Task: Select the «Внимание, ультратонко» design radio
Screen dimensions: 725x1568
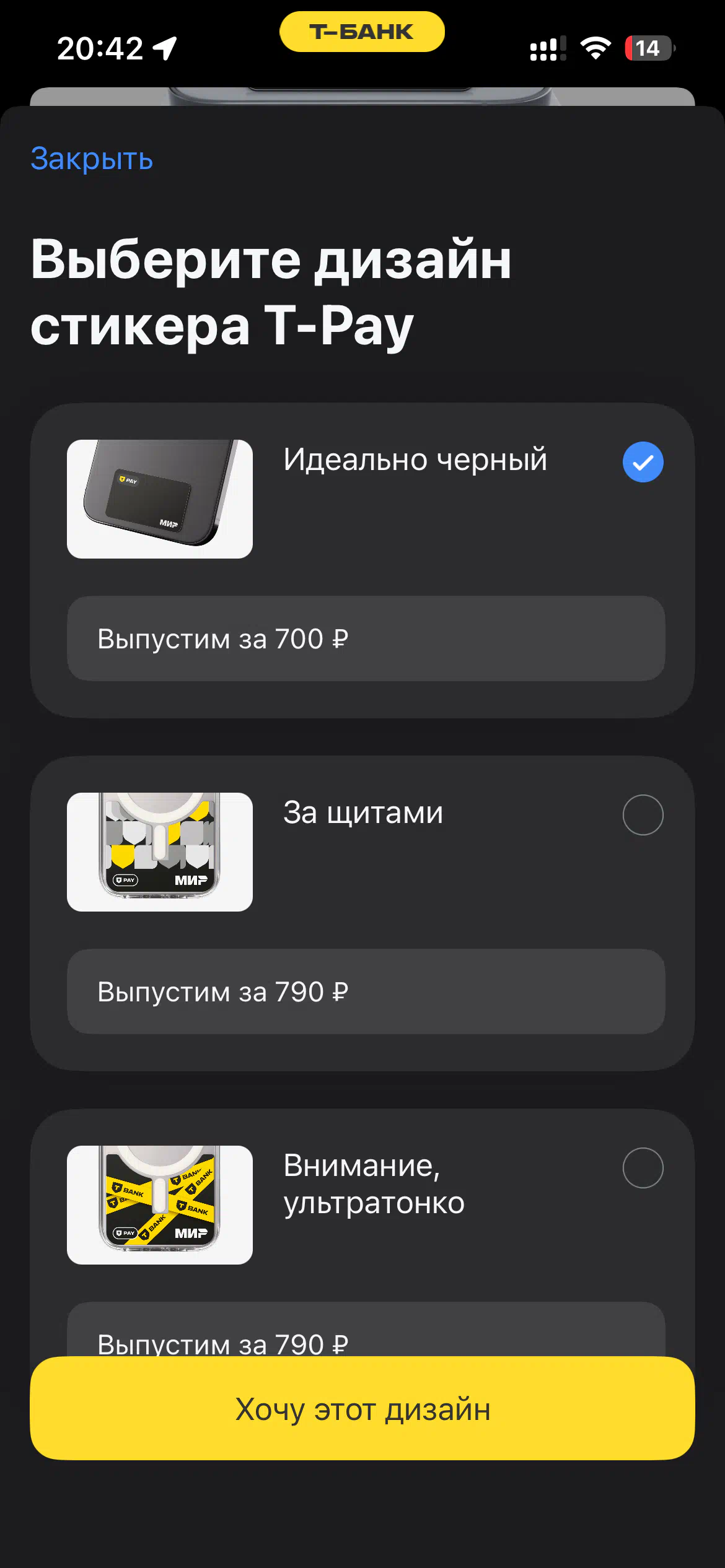Action: pos(643,1168)
